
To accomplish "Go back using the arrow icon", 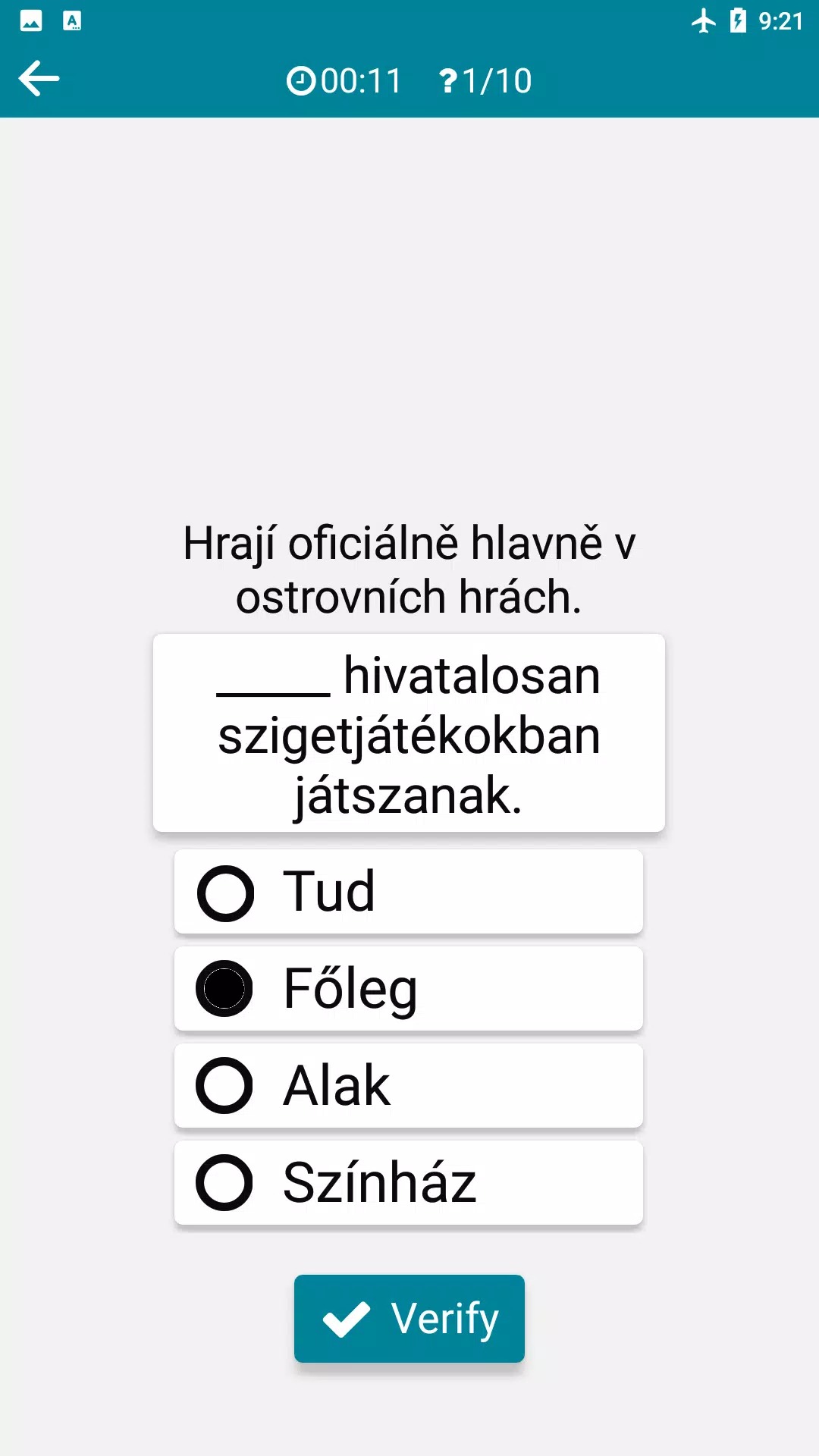I will pos(39,79).
